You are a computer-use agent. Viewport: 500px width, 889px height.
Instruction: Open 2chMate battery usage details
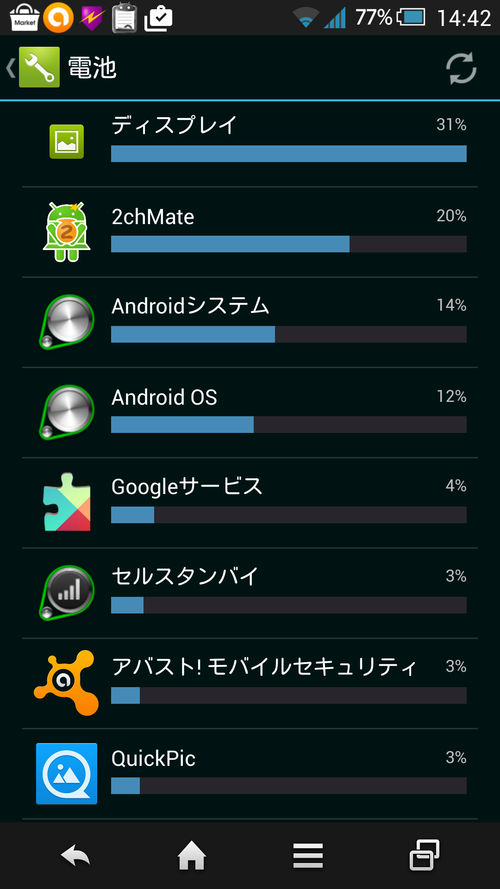[250, 232]
